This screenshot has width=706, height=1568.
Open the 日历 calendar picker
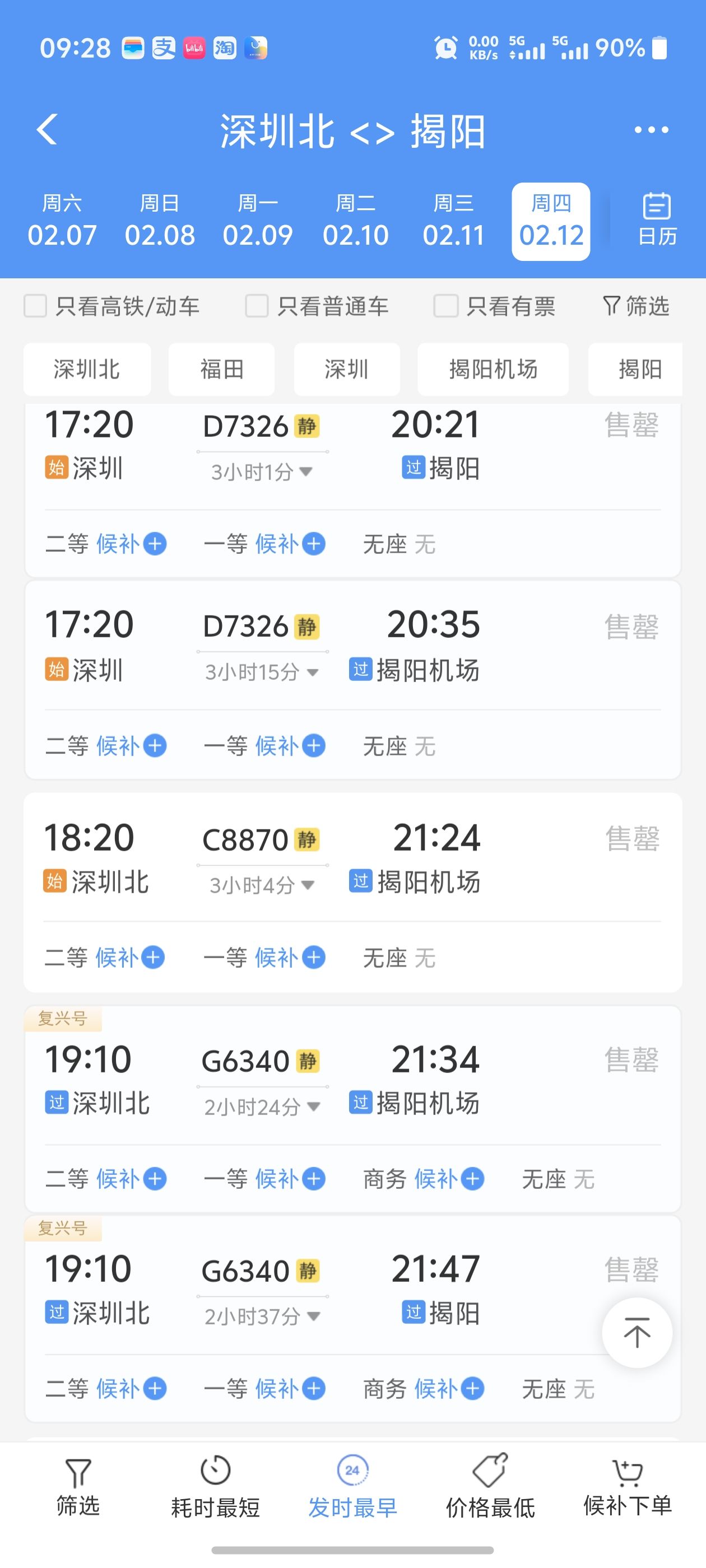click(657, 220)
